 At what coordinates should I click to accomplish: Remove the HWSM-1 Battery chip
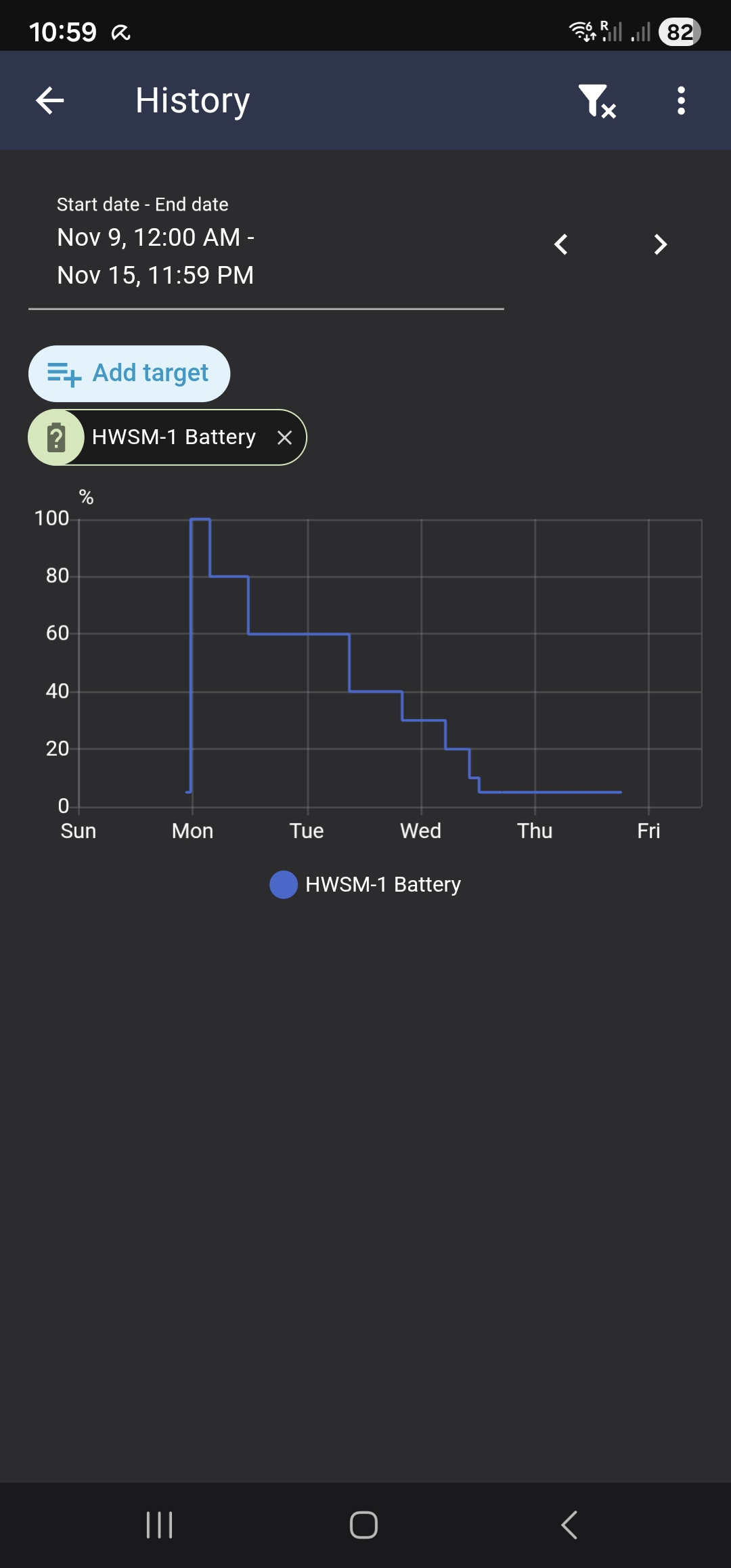coord(284,438)
